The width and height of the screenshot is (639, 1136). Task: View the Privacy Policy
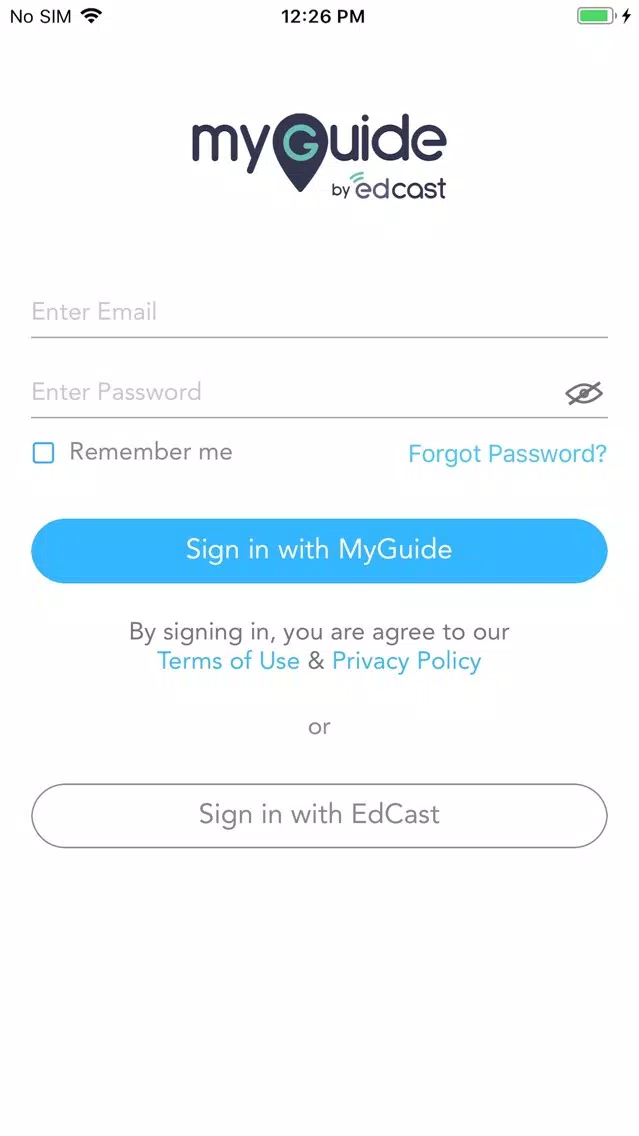click(406, 661)
